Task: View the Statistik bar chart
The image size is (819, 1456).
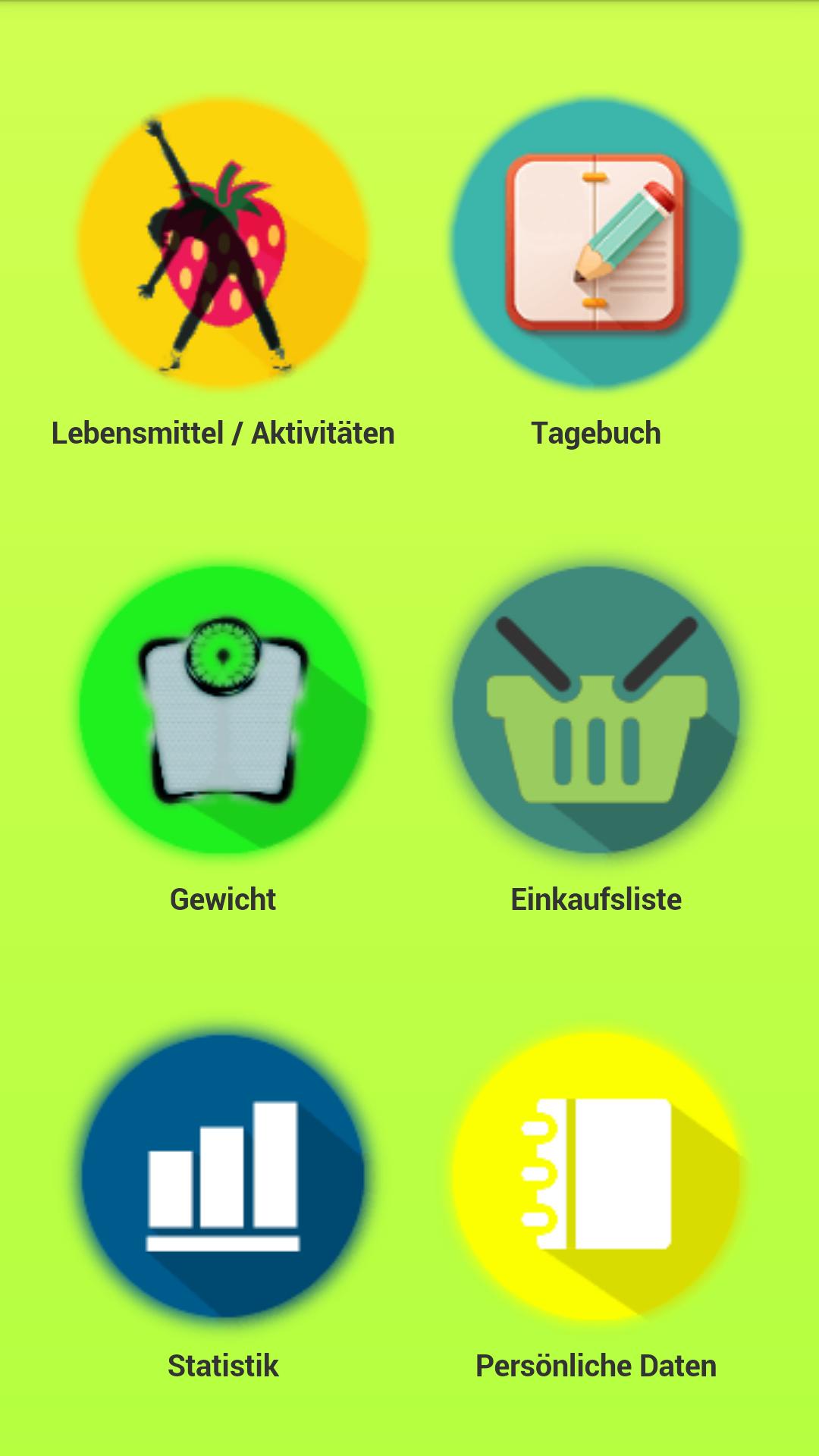Action: click(x=223, y=1175)
